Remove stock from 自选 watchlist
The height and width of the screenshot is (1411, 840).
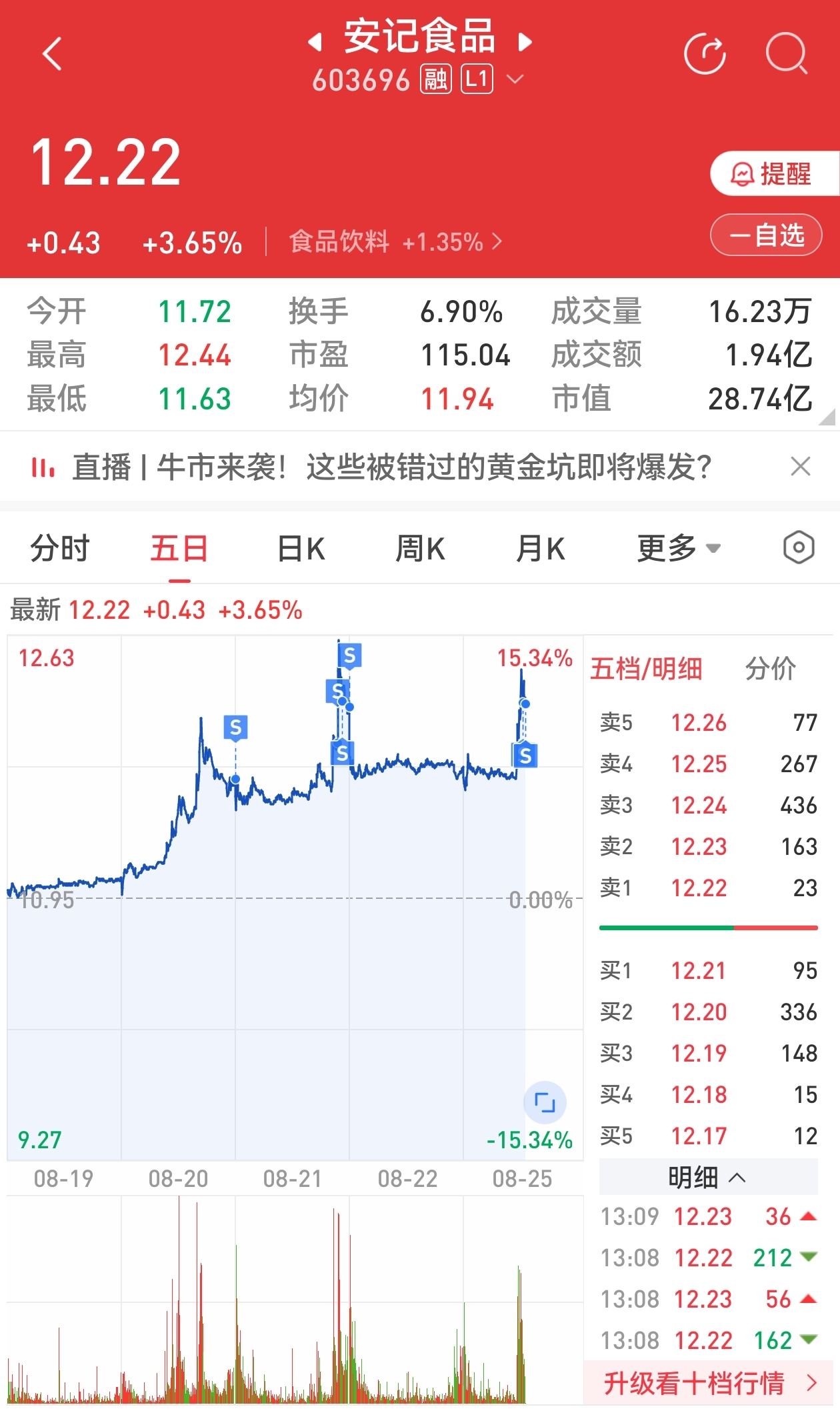766,235
